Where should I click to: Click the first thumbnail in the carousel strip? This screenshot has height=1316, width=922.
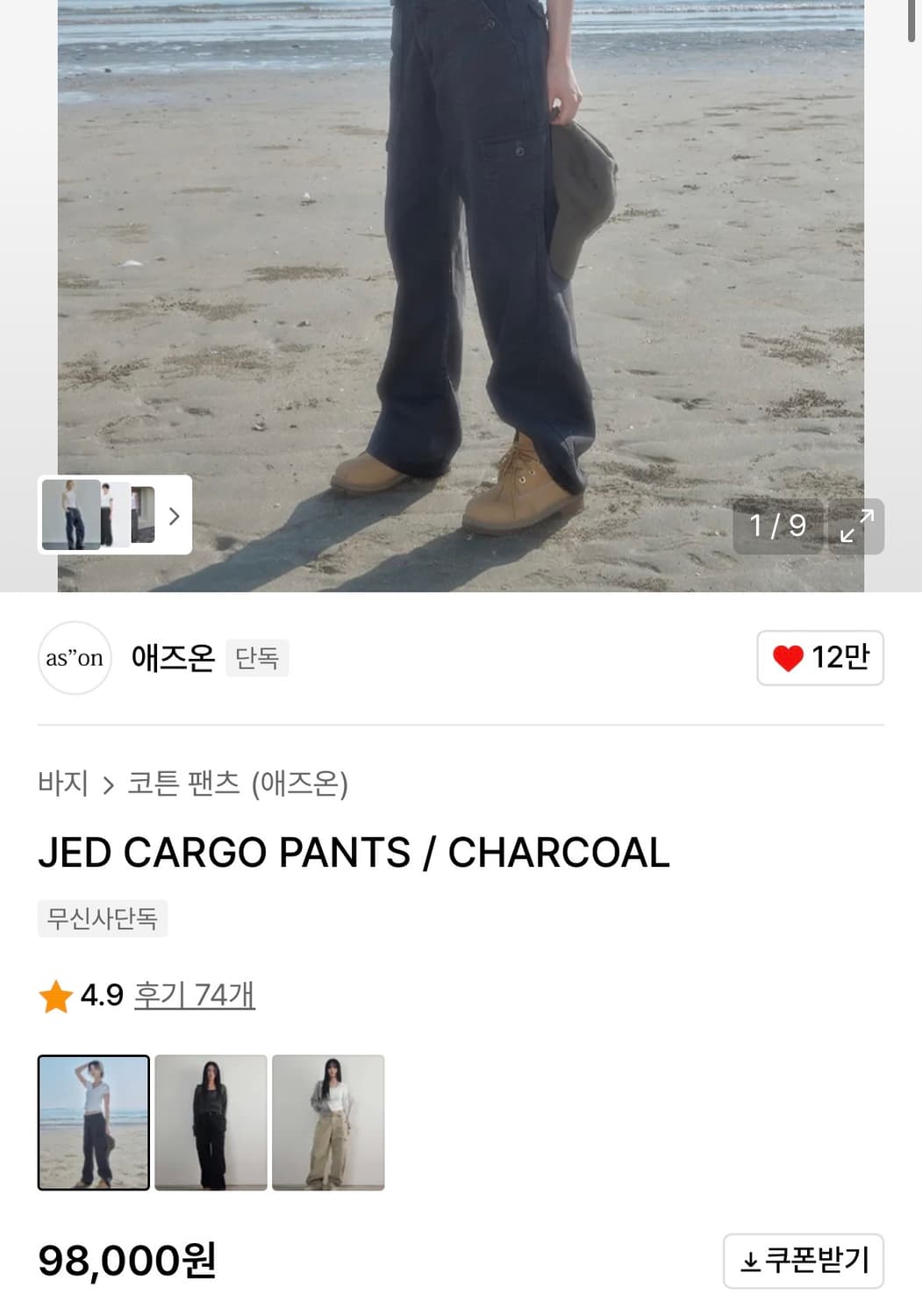(x=68, y=515)
